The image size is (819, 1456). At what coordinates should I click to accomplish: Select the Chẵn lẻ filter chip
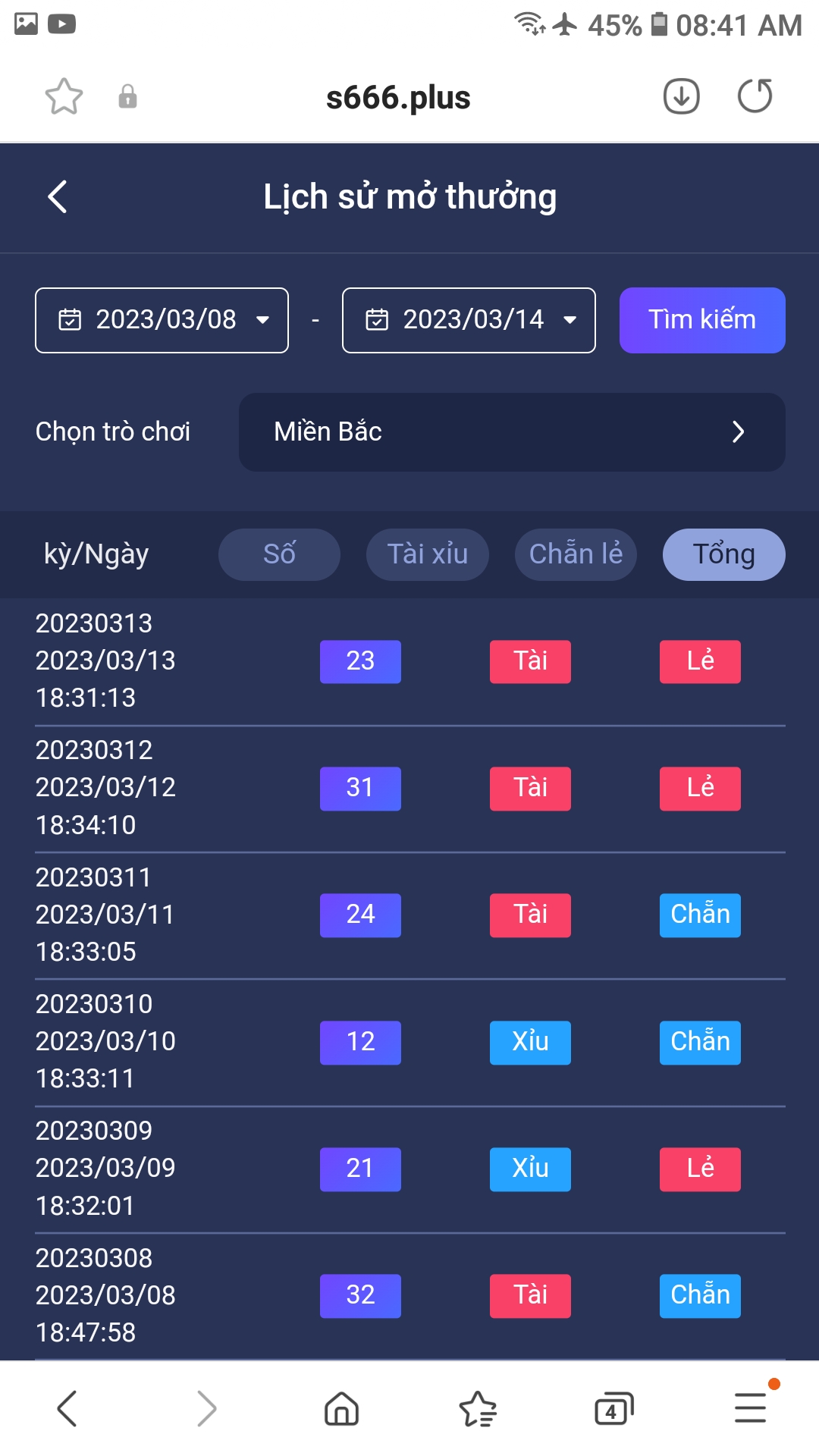tap(576, 554)
